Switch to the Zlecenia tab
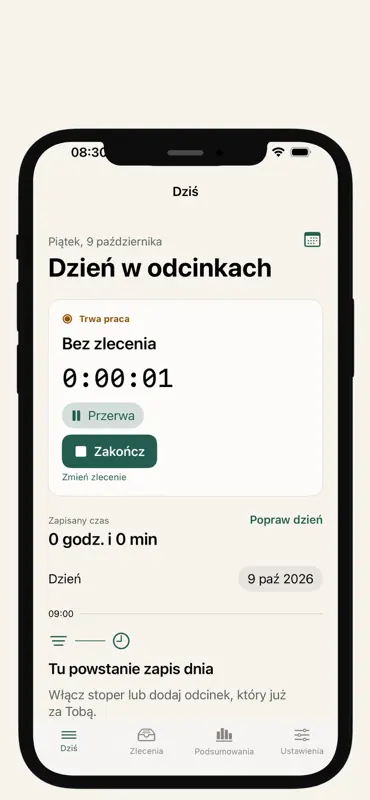The image size is (370, 800). click(x=146, y=742)
